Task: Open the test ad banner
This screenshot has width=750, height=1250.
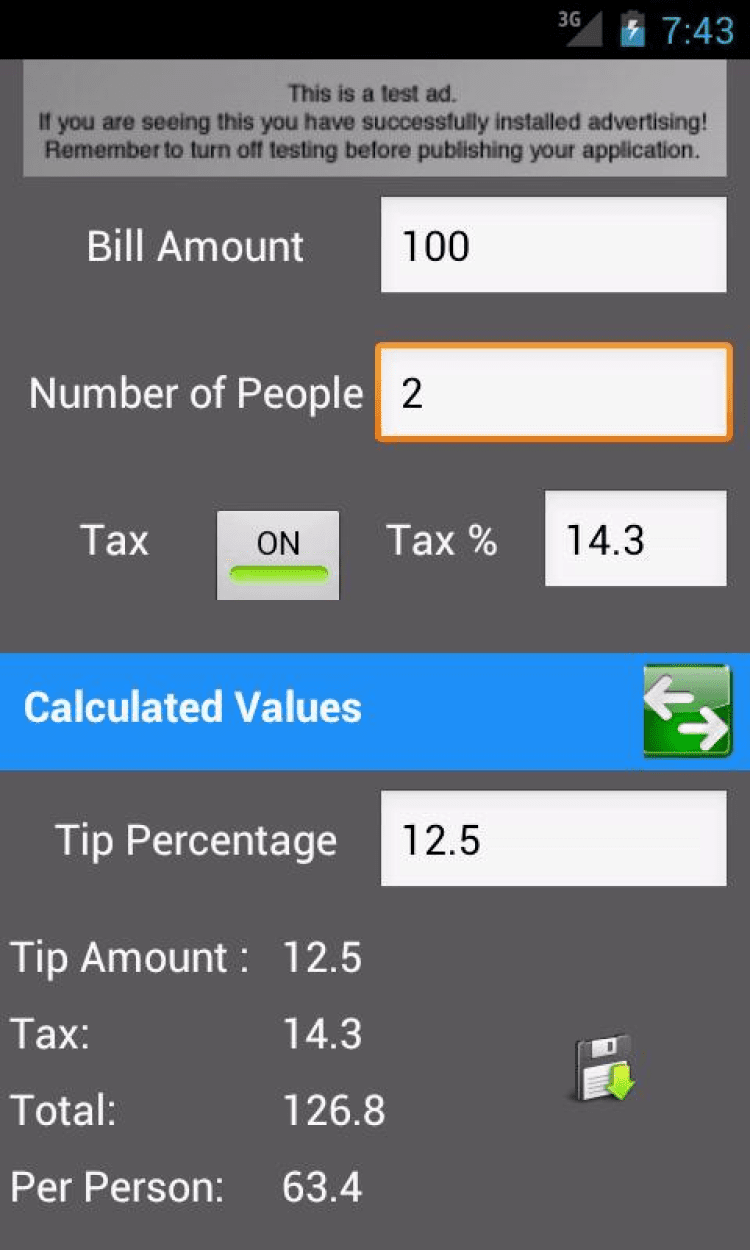Action: click(x=374, y=120)
